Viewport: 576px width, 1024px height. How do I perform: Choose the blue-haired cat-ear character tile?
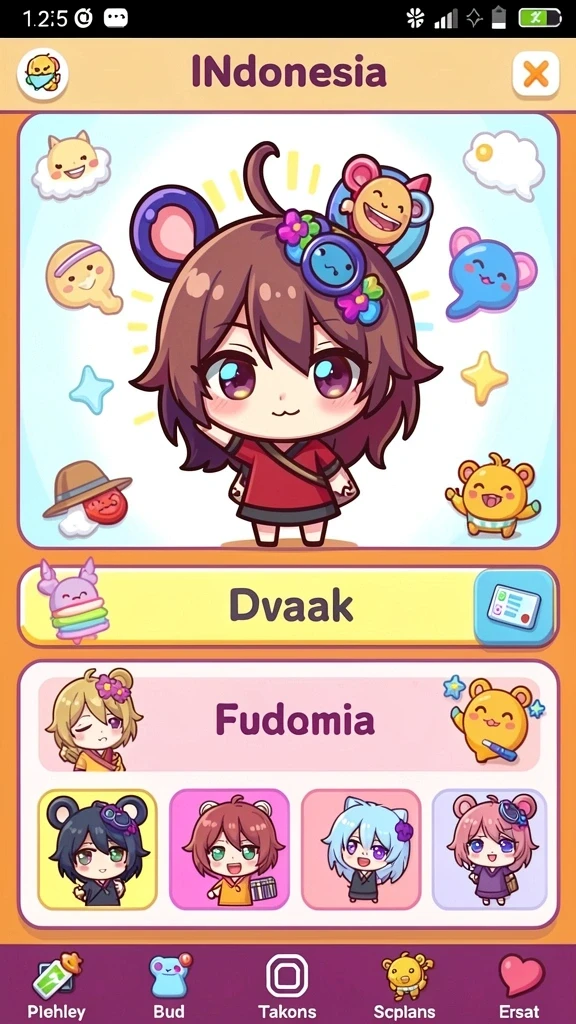point(361,850)
